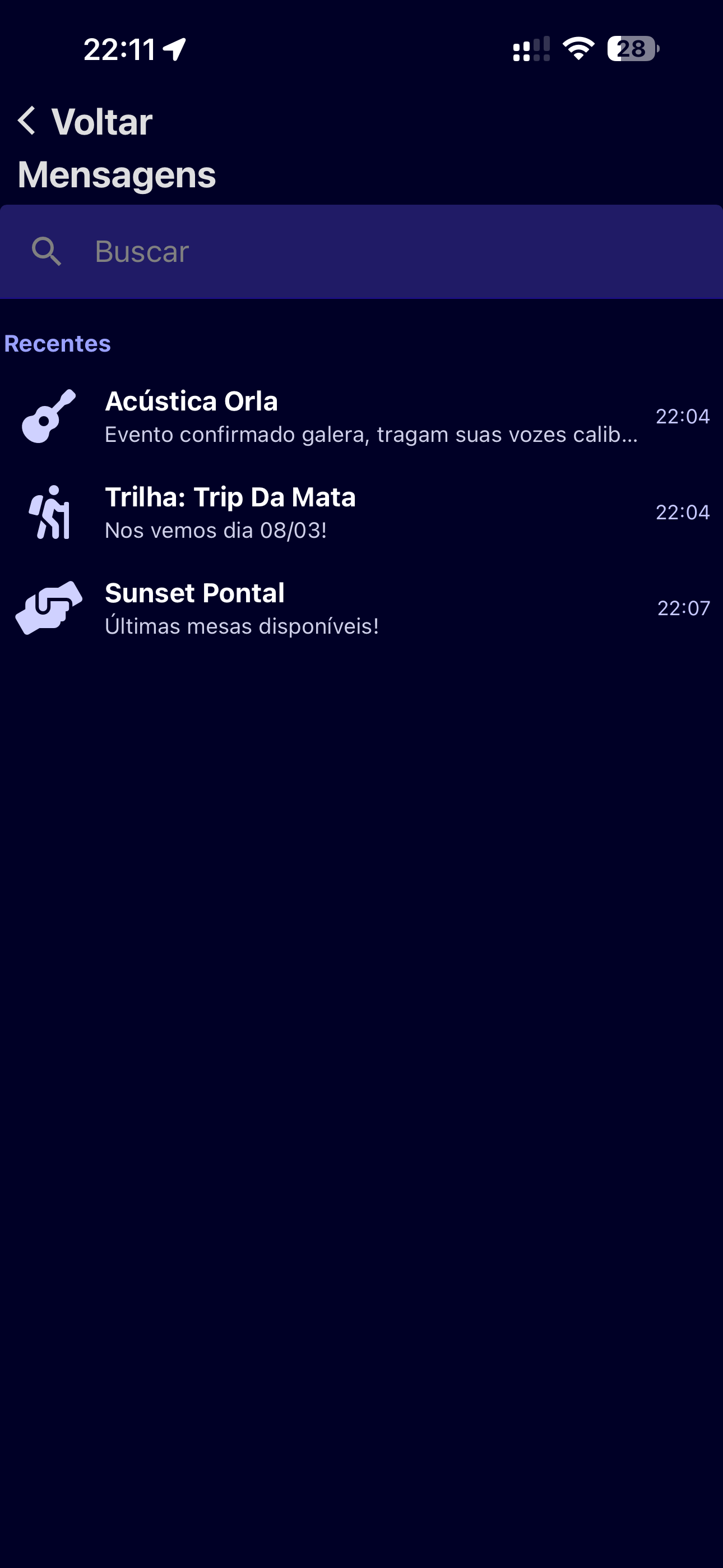
Task: Tap the 22:07 timestamp of Sunset Pontal
Action: click(682, 607)
